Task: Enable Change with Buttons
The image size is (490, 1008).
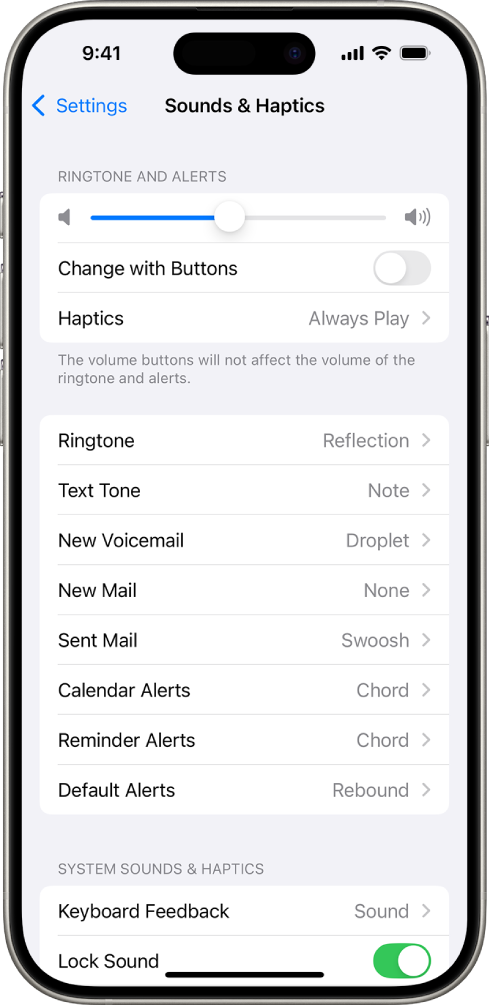Action: [402, 268]
